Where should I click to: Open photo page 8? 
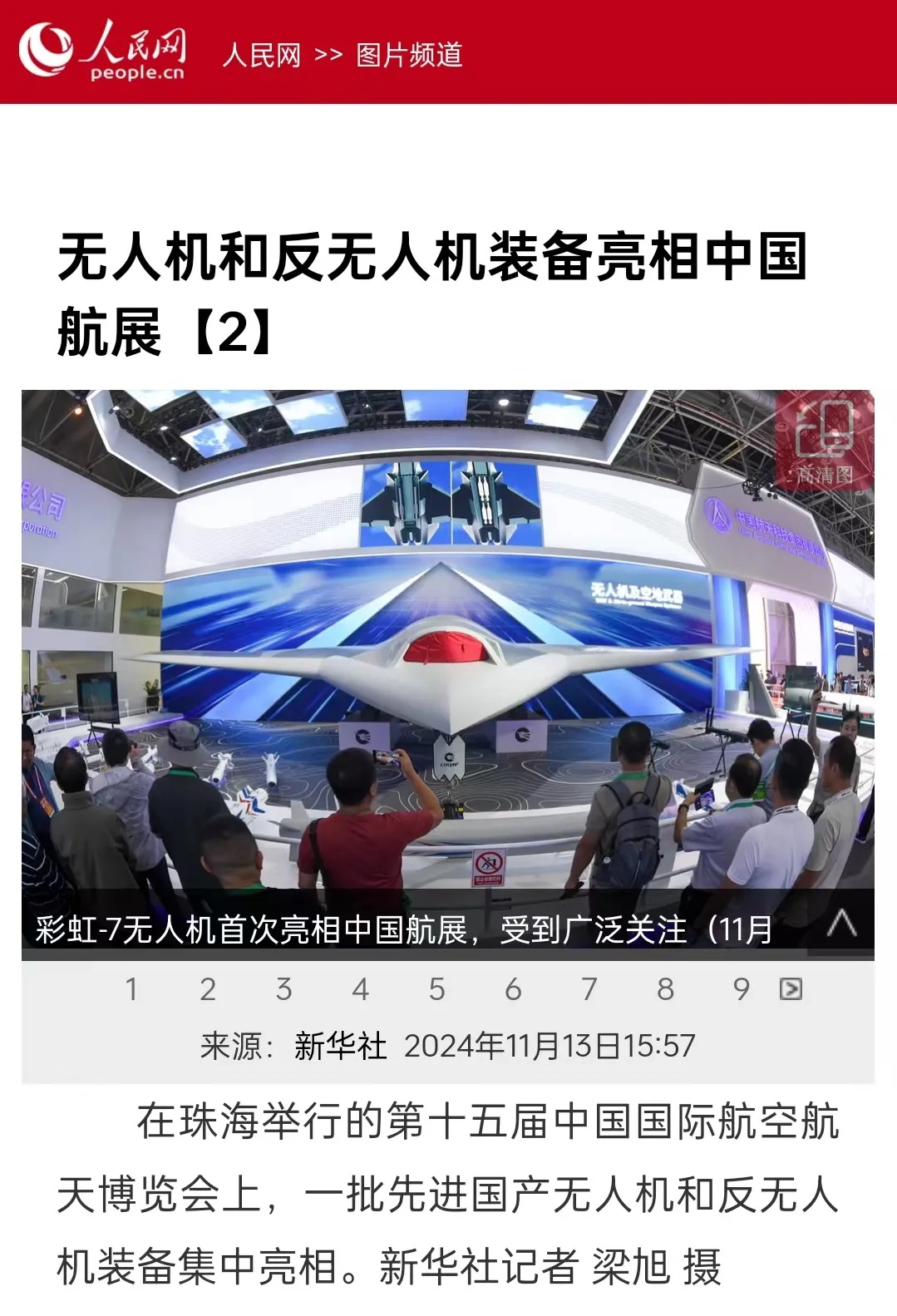[x=665, y=989]
